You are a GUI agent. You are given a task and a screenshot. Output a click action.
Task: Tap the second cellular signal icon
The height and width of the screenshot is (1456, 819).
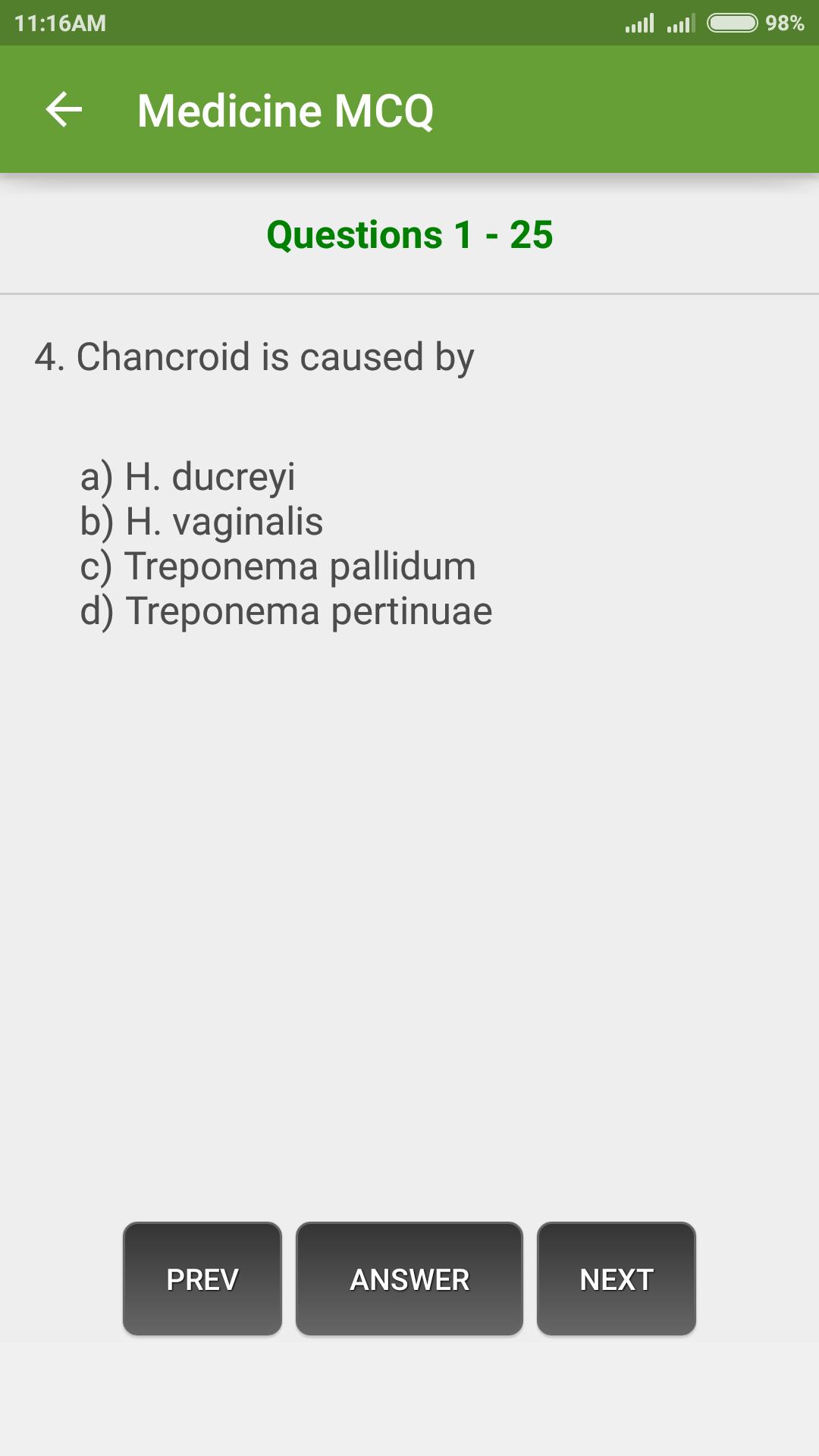681,23
